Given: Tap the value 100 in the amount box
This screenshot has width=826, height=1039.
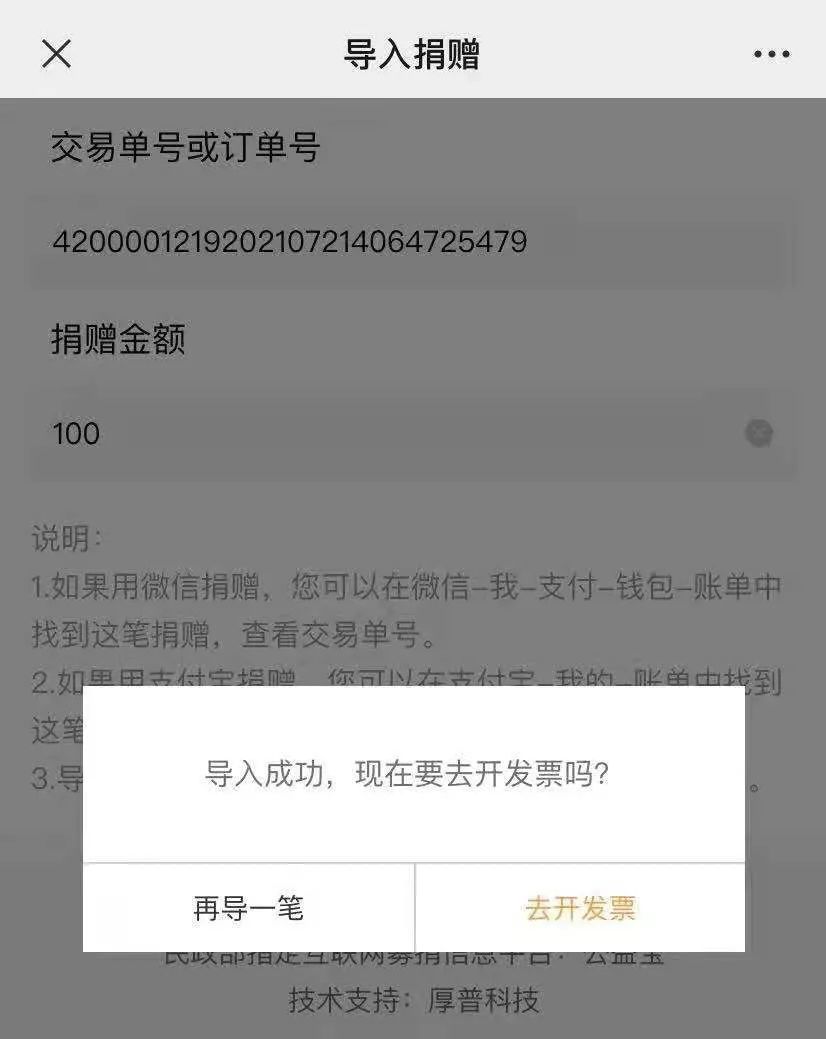Looking at the screenshot, I should pos(77,434).
